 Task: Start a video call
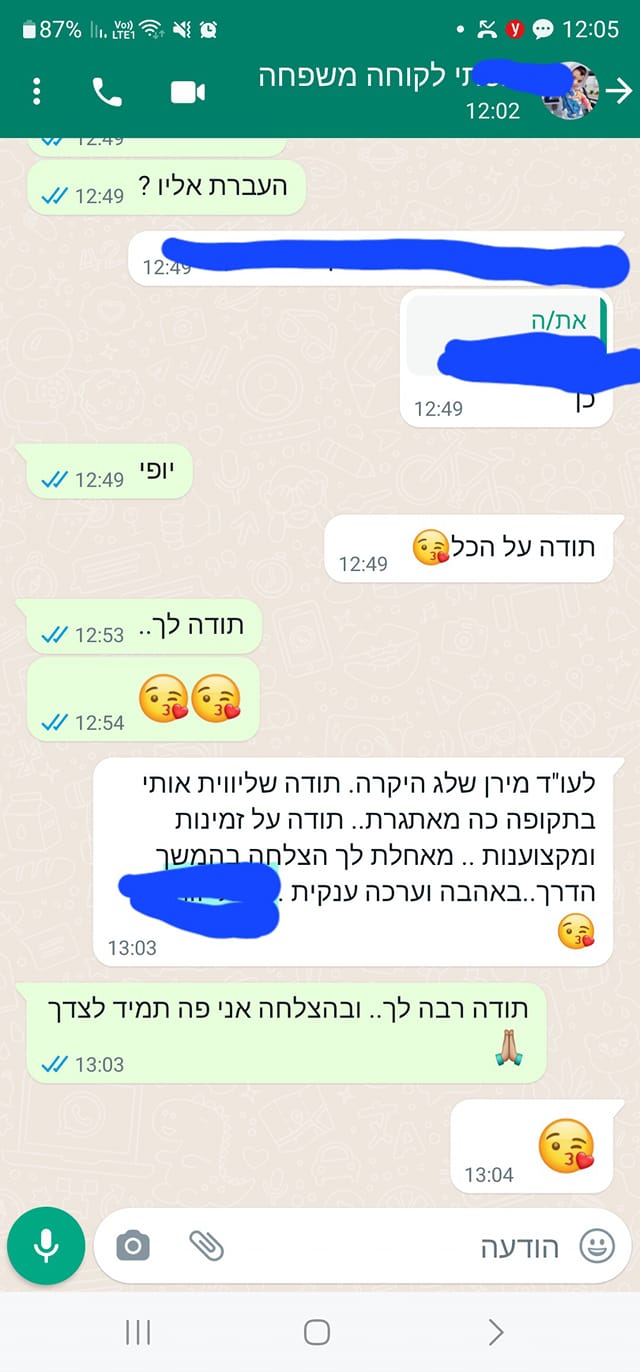click(x=188, y=92)
